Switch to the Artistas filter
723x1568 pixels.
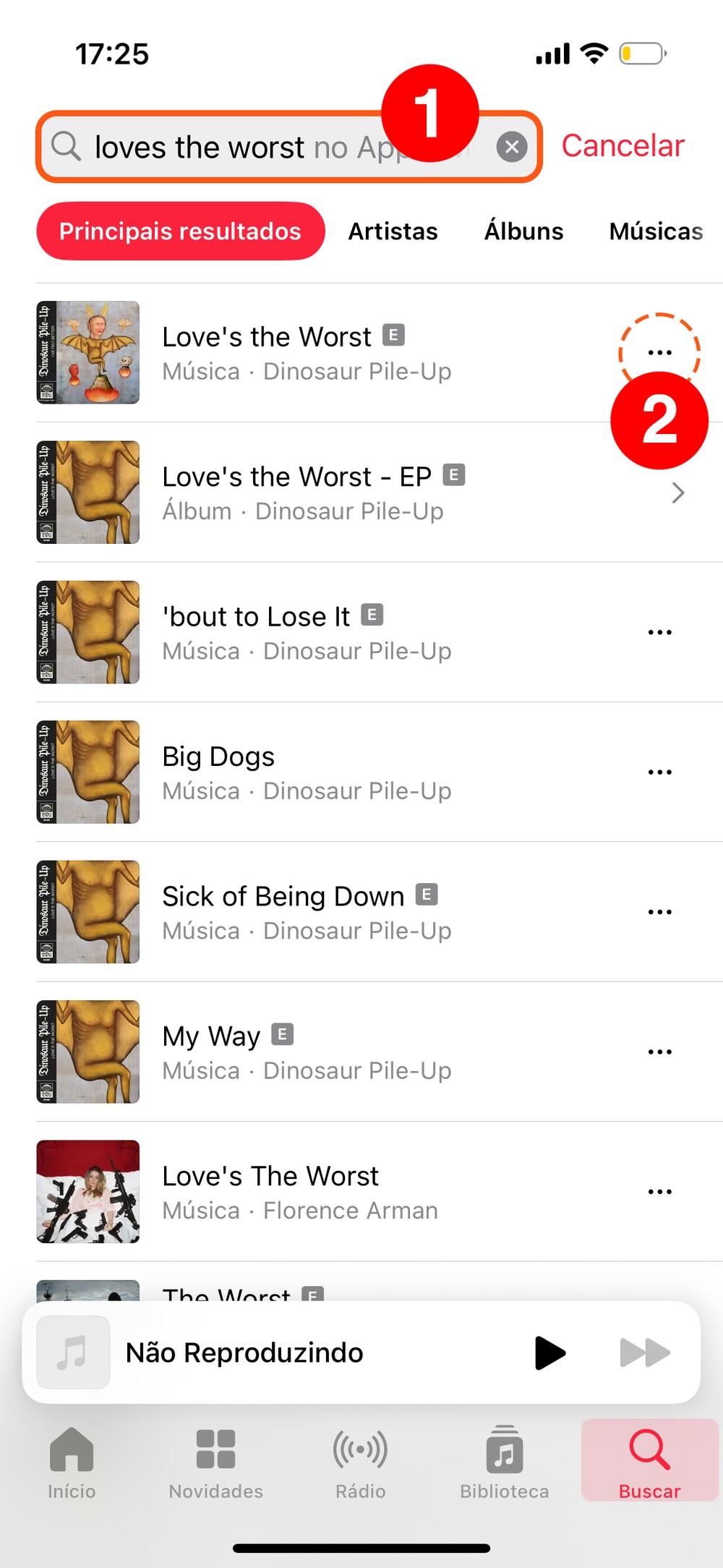[393, 231]
